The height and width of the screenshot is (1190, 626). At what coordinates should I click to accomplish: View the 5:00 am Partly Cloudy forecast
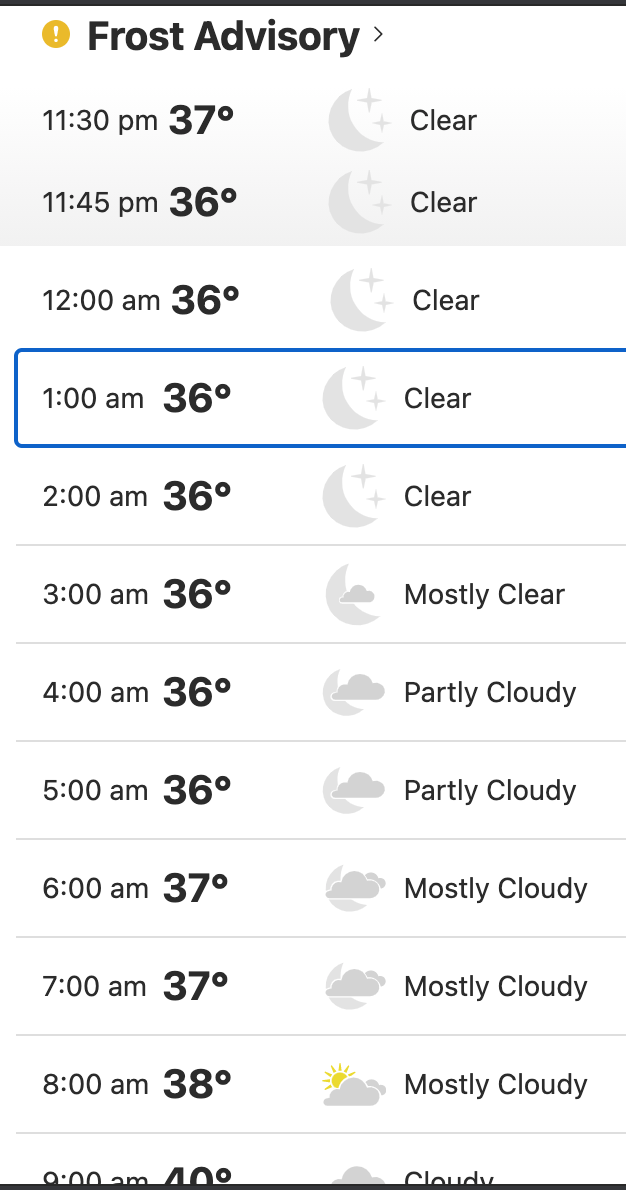pos(320,790)
